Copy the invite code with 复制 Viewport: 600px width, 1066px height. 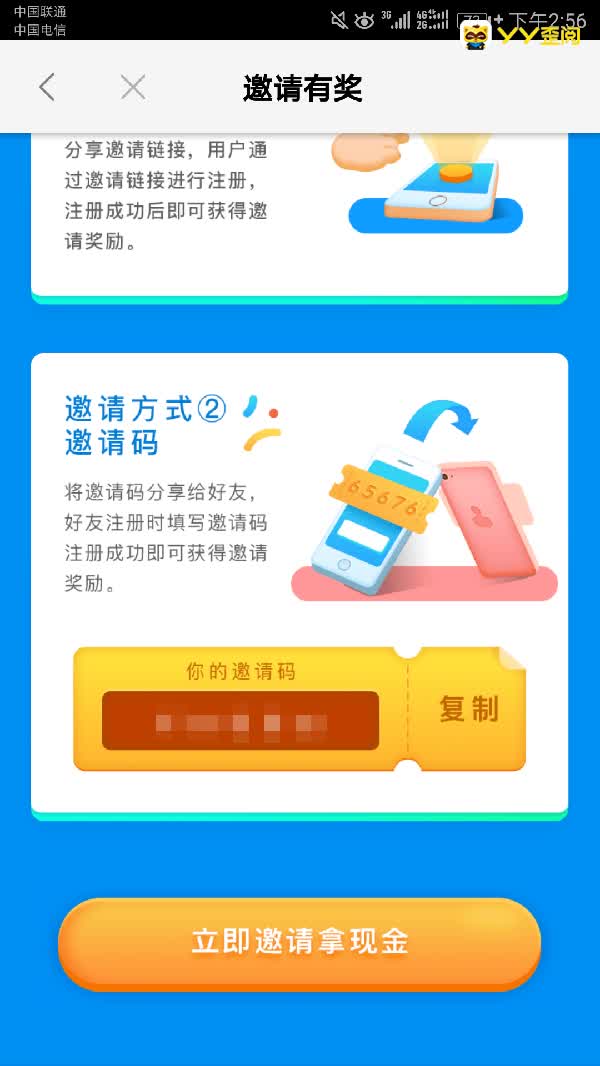(468, 710)
